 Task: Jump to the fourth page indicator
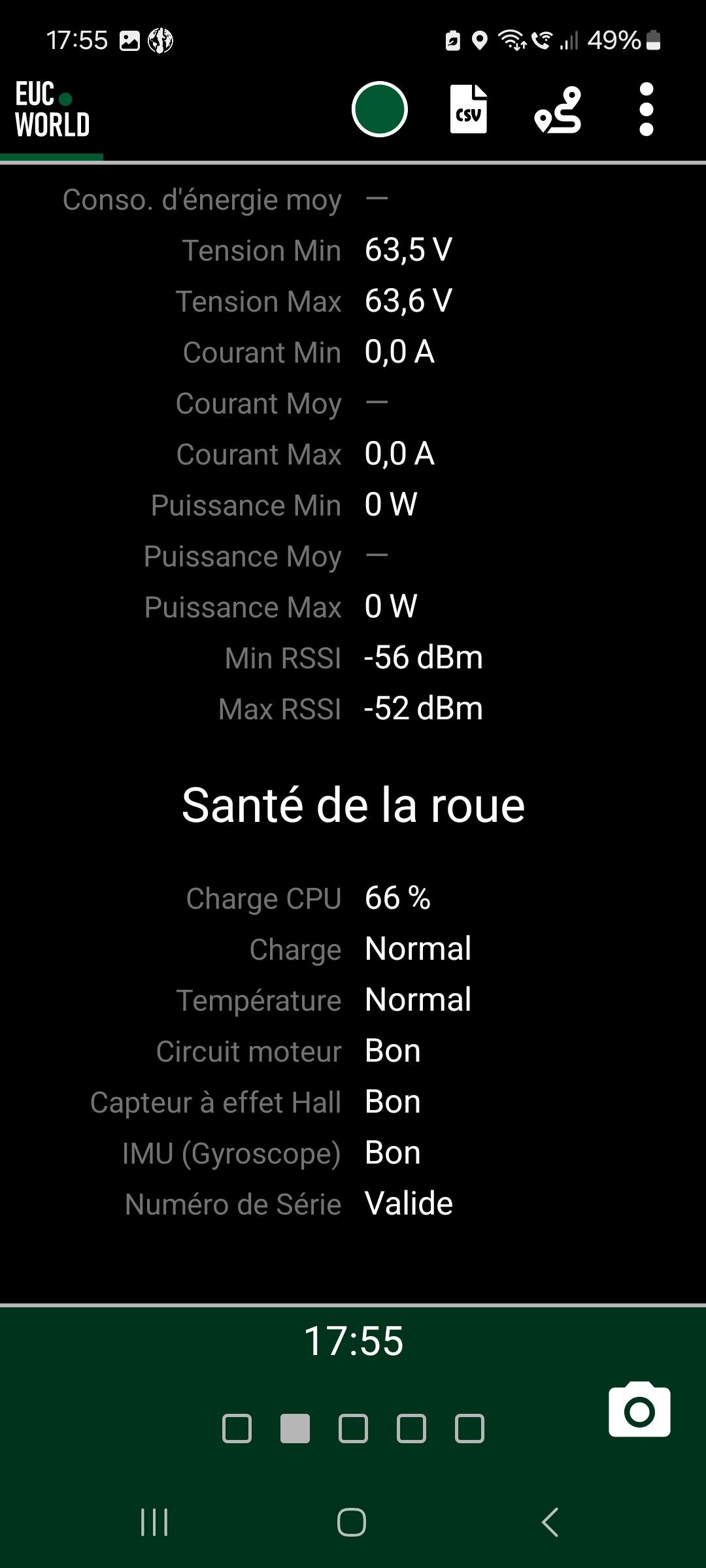click(x=411, y=1428)
